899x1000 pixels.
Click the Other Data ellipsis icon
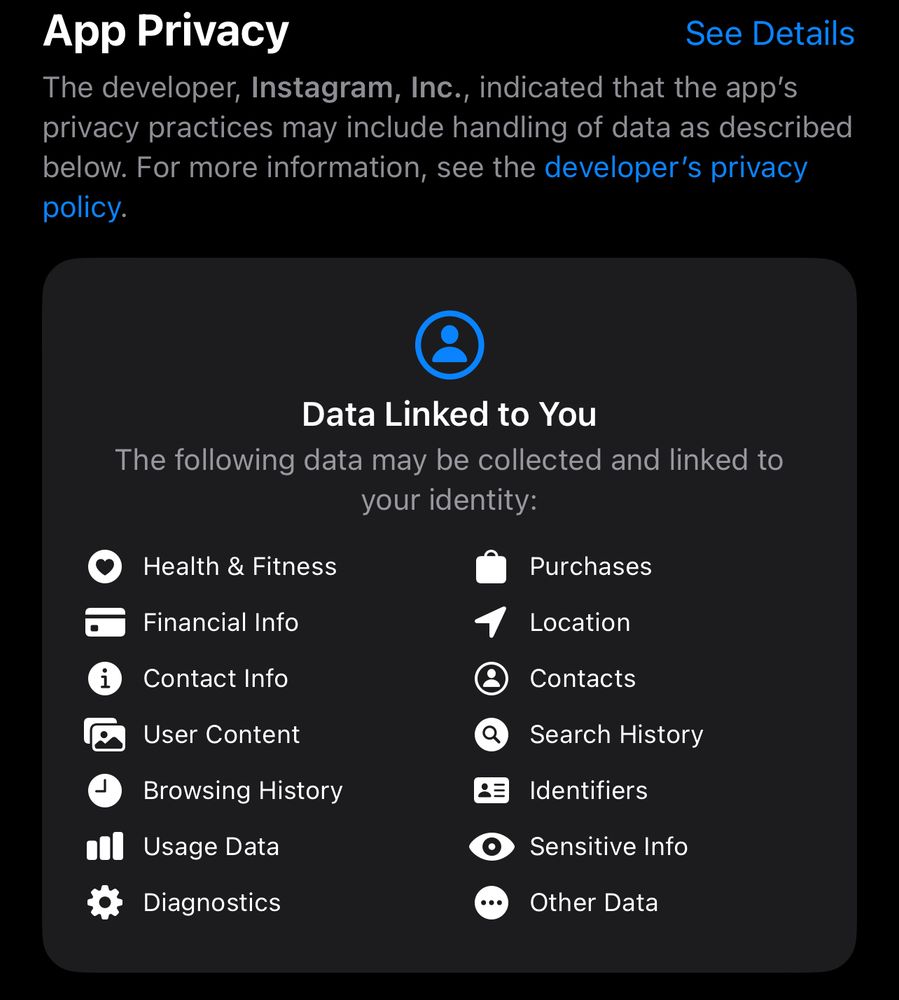[491, 902]
